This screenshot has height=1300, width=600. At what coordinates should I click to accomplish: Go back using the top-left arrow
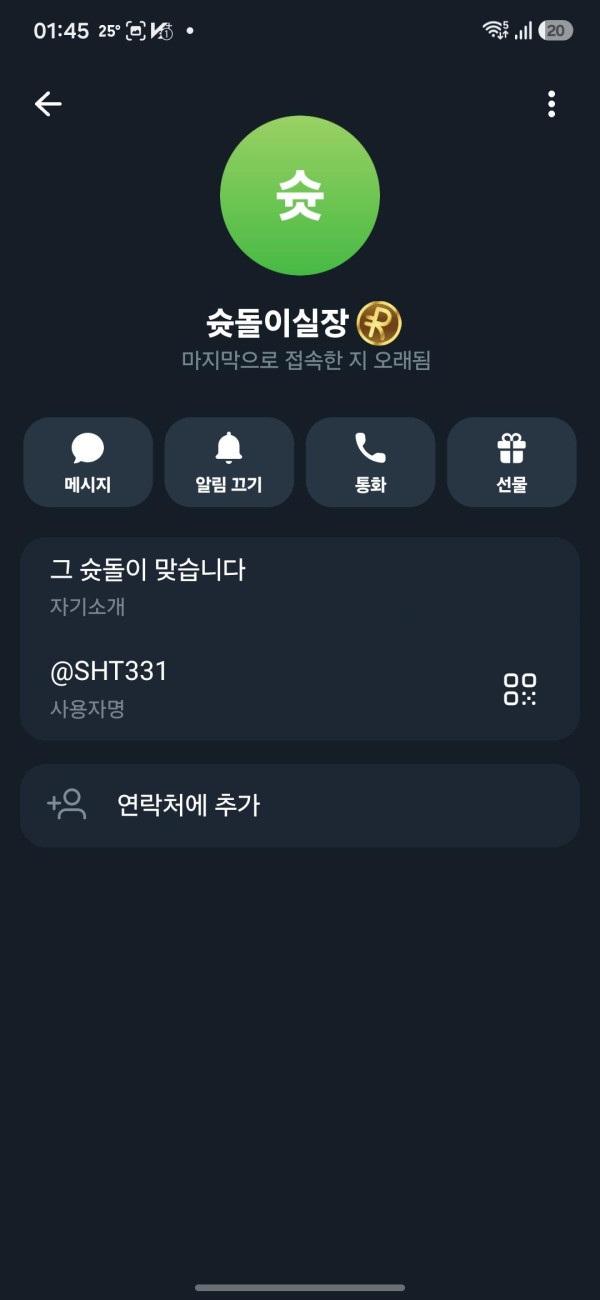(48, 104)
